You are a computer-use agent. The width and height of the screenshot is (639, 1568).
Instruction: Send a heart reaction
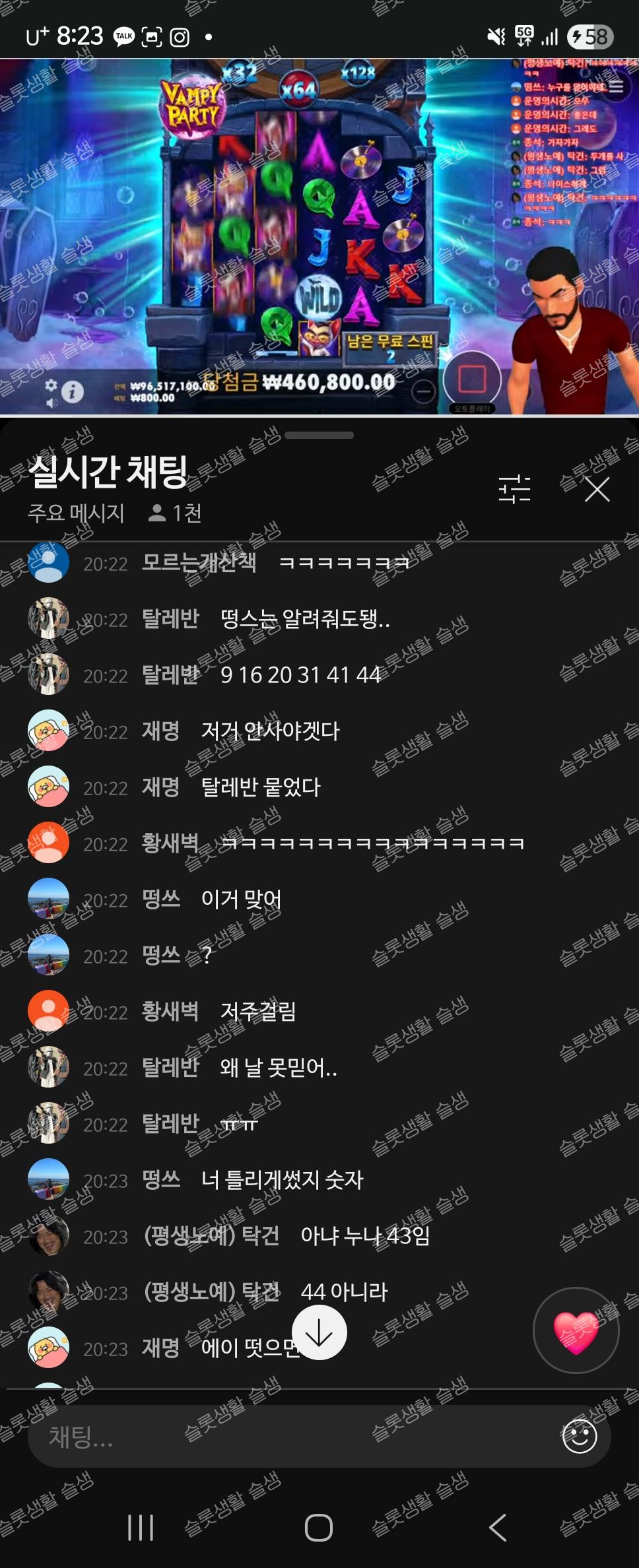coord(576,1330)
